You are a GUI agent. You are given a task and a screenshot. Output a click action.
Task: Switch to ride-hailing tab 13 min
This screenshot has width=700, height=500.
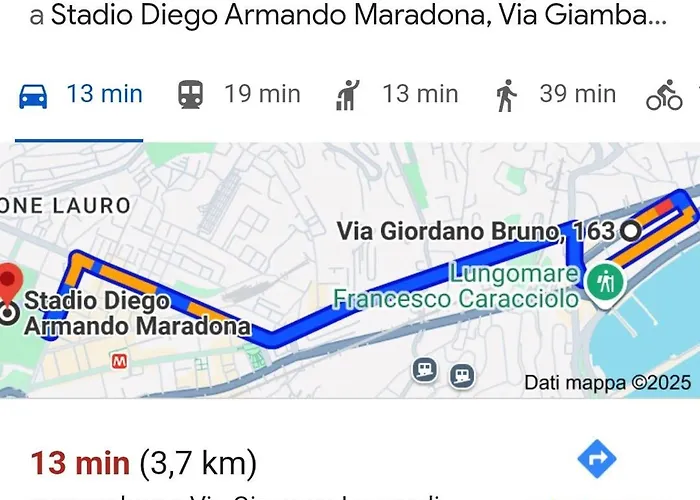click(x=397, y=95)
